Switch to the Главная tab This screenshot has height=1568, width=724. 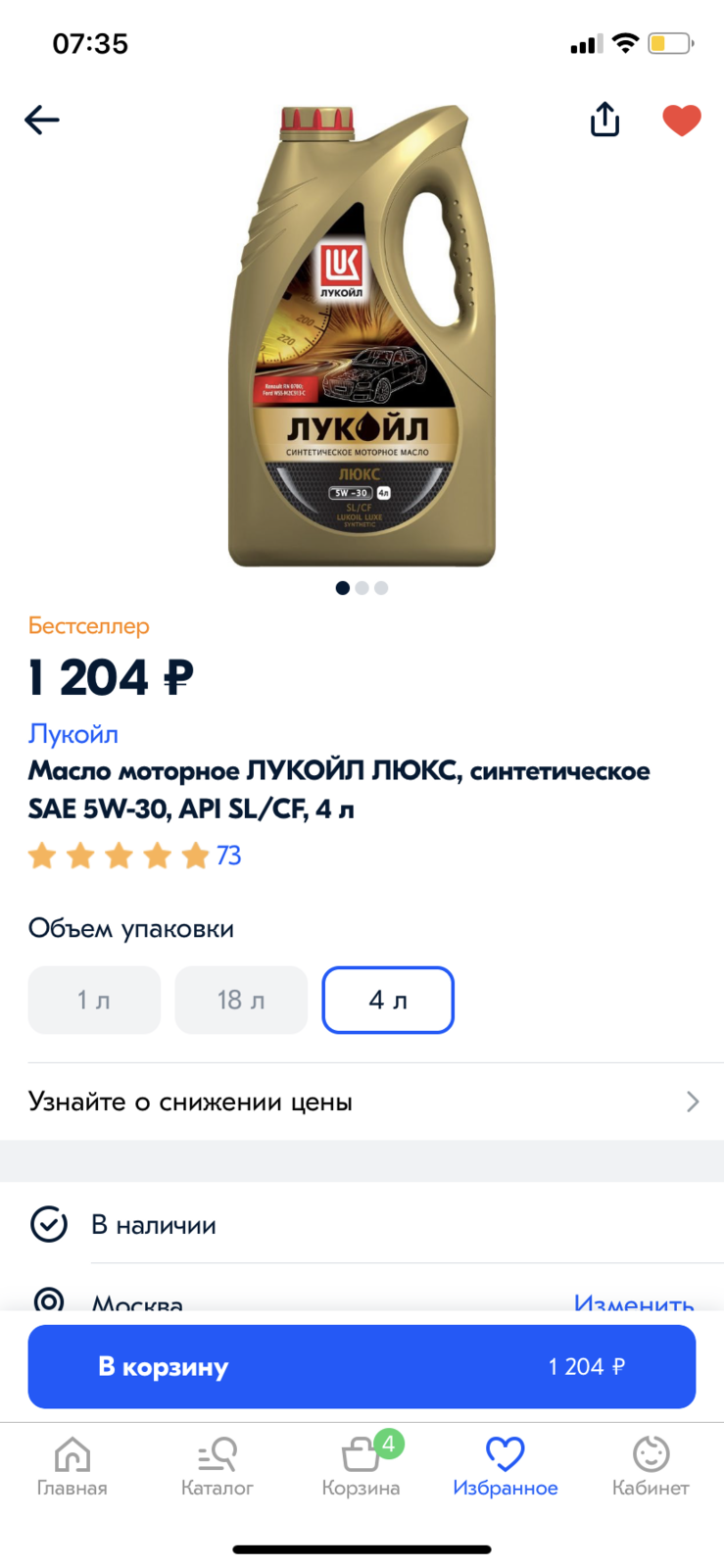72,1467
